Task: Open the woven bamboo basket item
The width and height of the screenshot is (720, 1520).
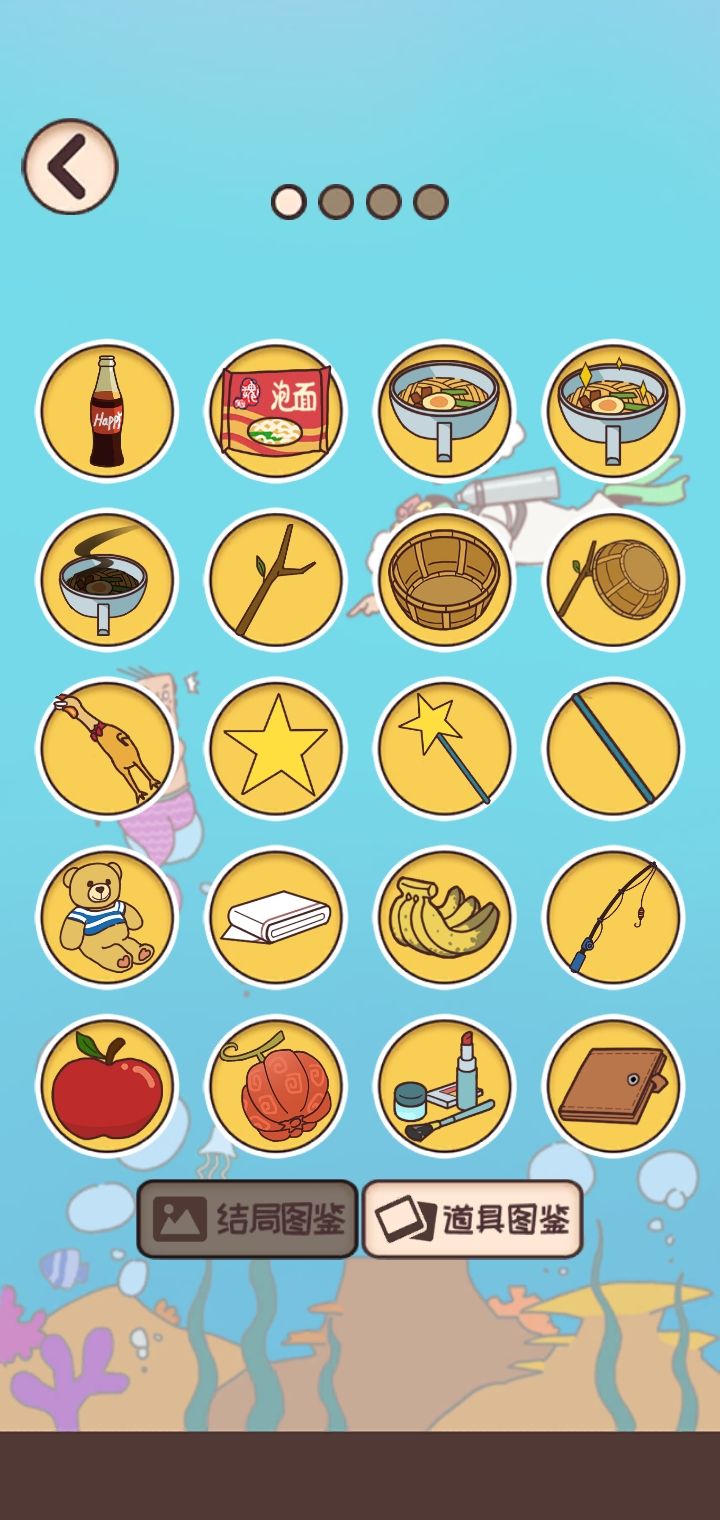Action: coord(444,578)
